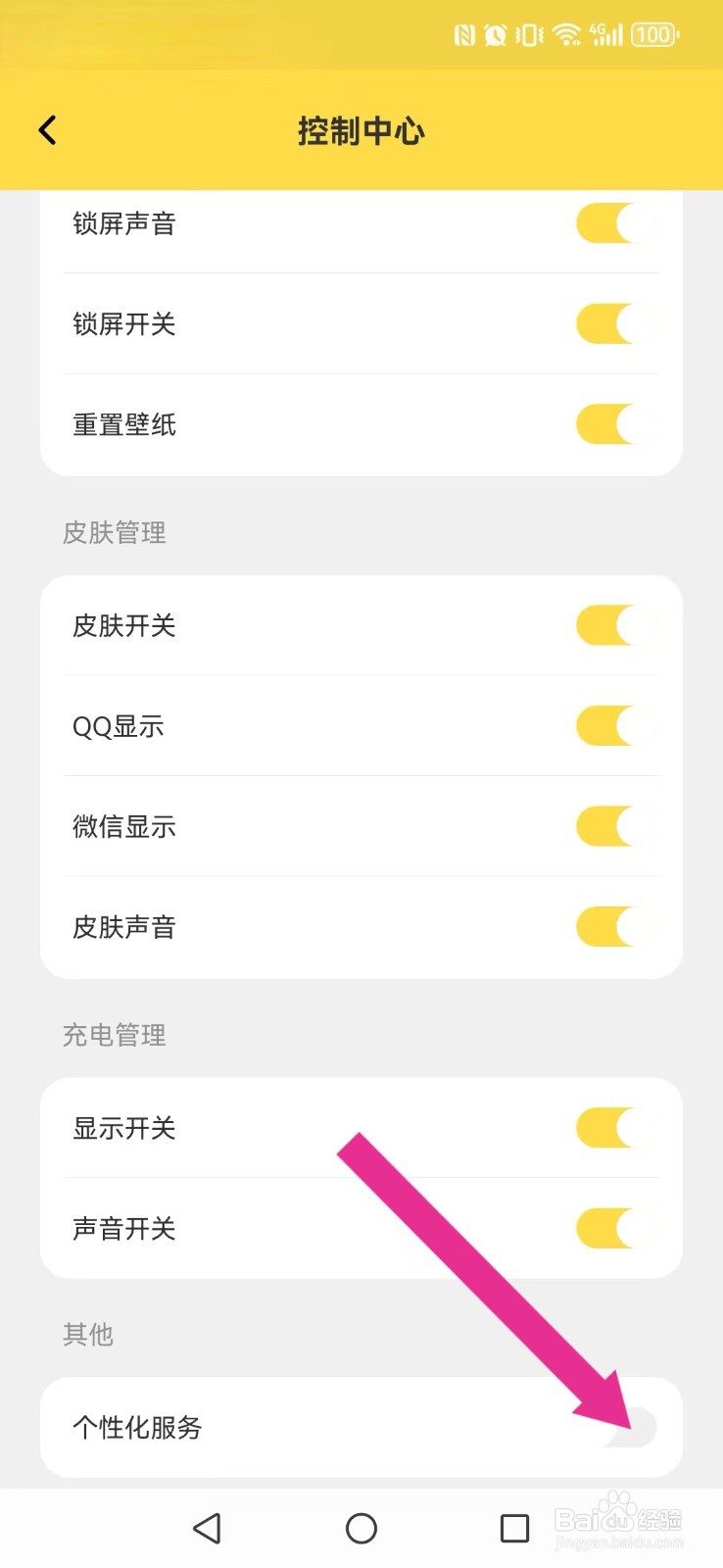Image resolution: width=723 pixels, height=1568 pixels.
Task: Tap the system home button
Action: (361, 1528)
